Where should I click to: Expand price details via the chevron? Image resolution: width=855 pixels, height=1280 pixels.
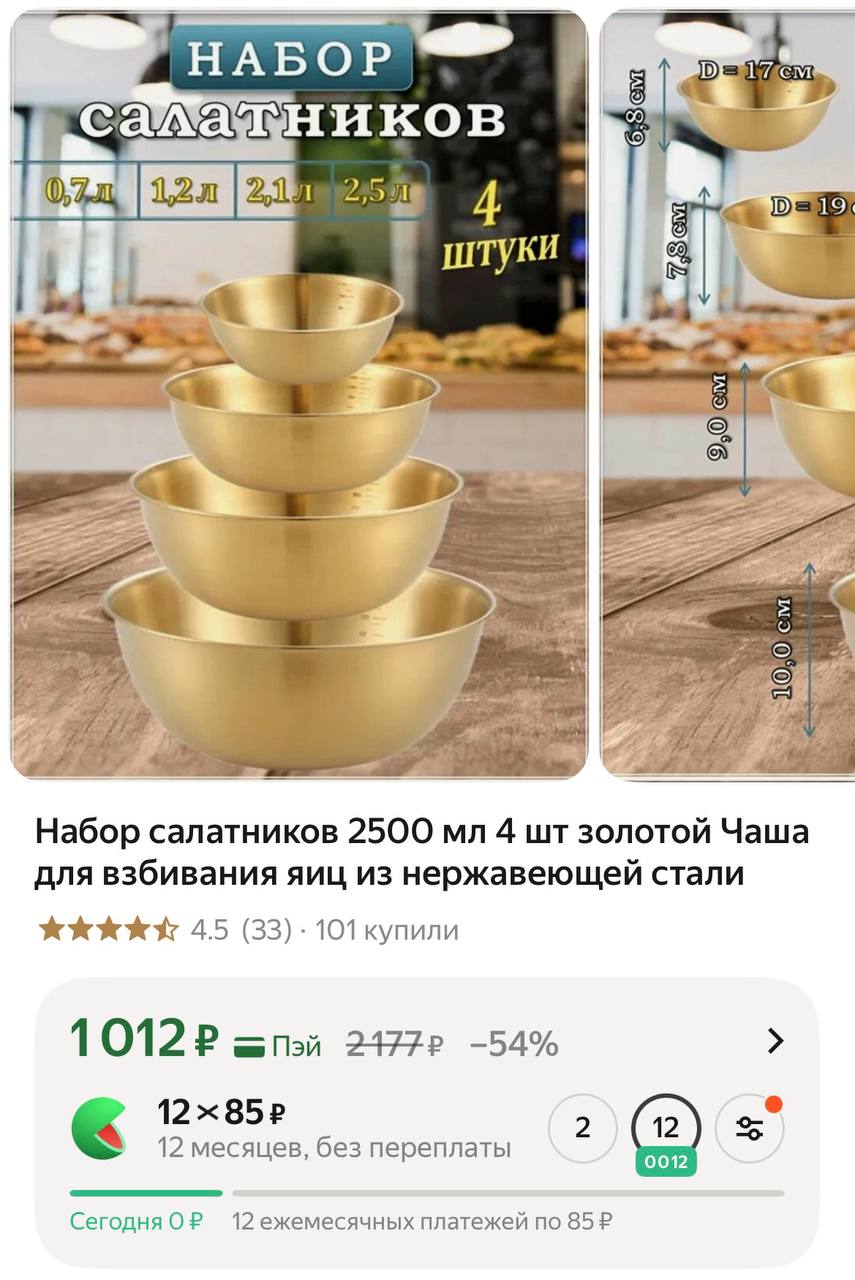click(x=775, y=1042)
